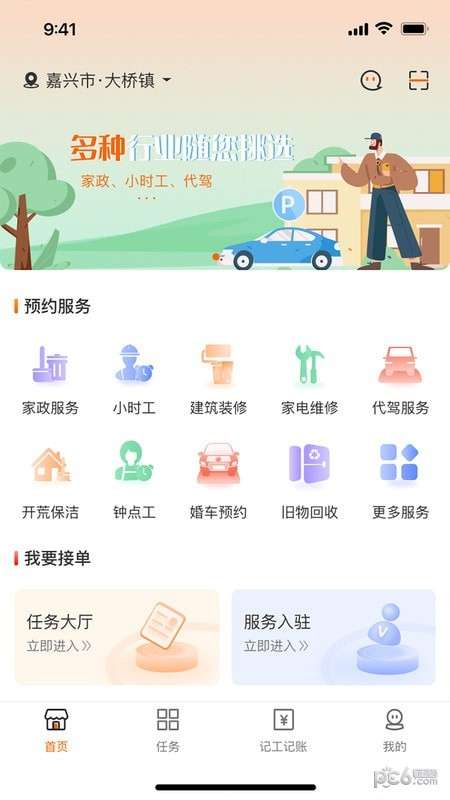Screen dimensions: 450x800
Task: Open the 嘉兴市·大桥镇 location dropdown
Action: coord(97,81)
